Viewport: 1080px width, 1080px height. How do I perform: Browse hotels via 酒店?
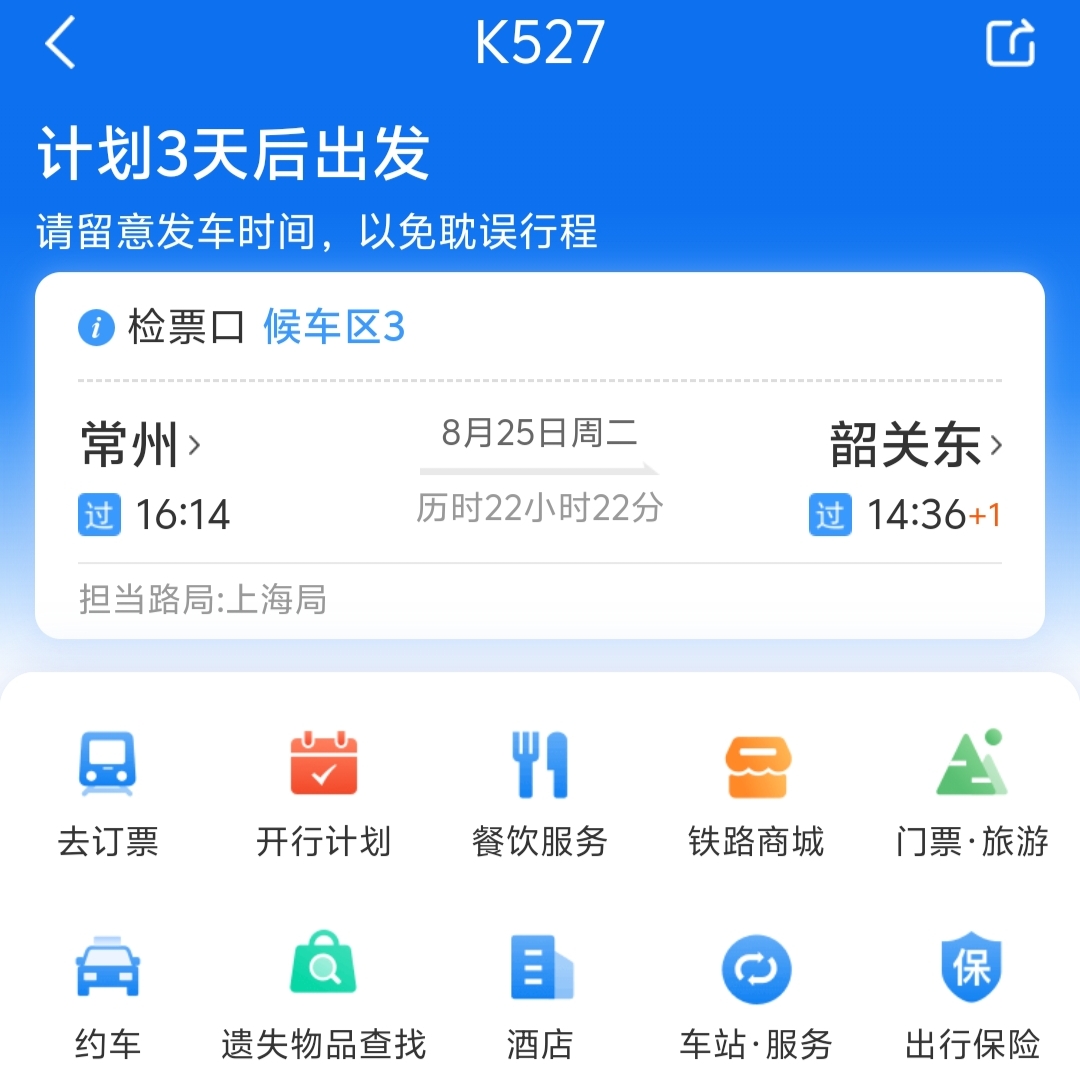coord(540,997)
